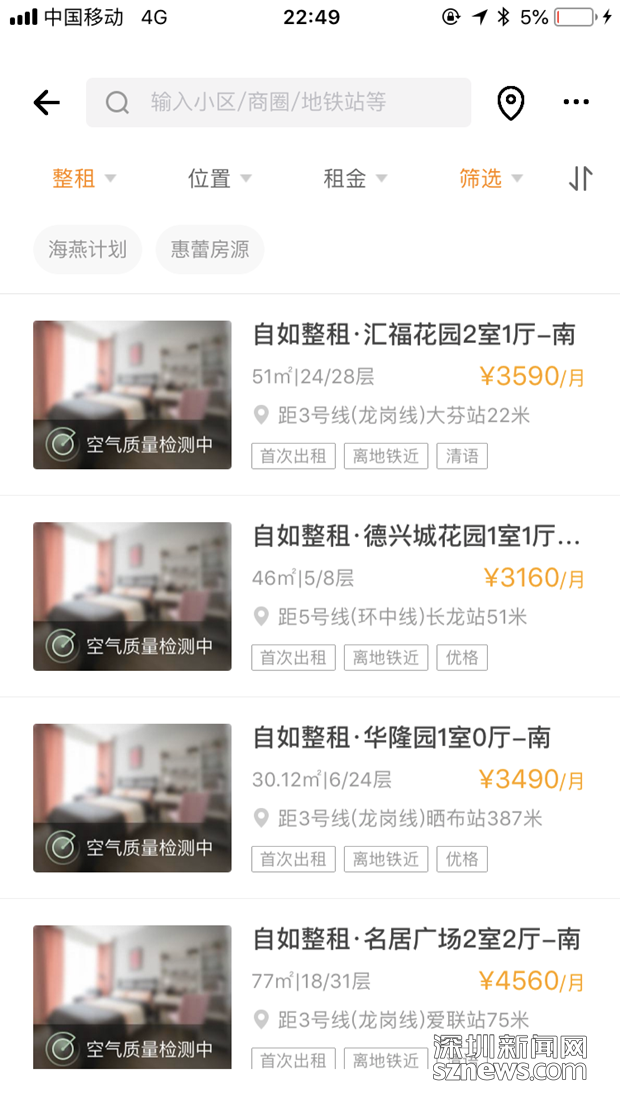The image size is (620, 1102).
Task: Open the 筛选 filter options
Action: [490, 179]
